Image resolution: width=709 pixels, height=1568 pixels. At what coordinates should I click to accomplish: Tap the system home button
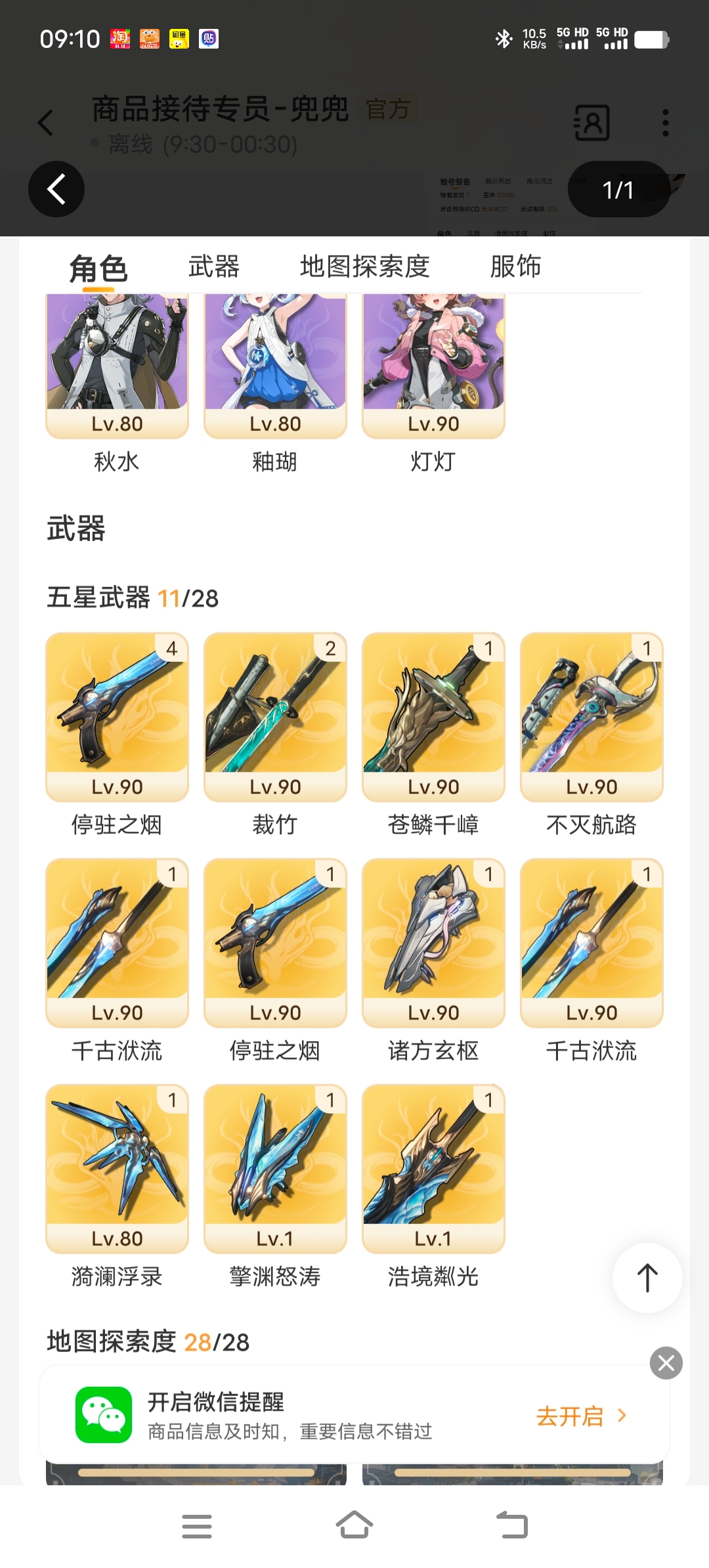pyautogui.click(x=354, y=1525)
